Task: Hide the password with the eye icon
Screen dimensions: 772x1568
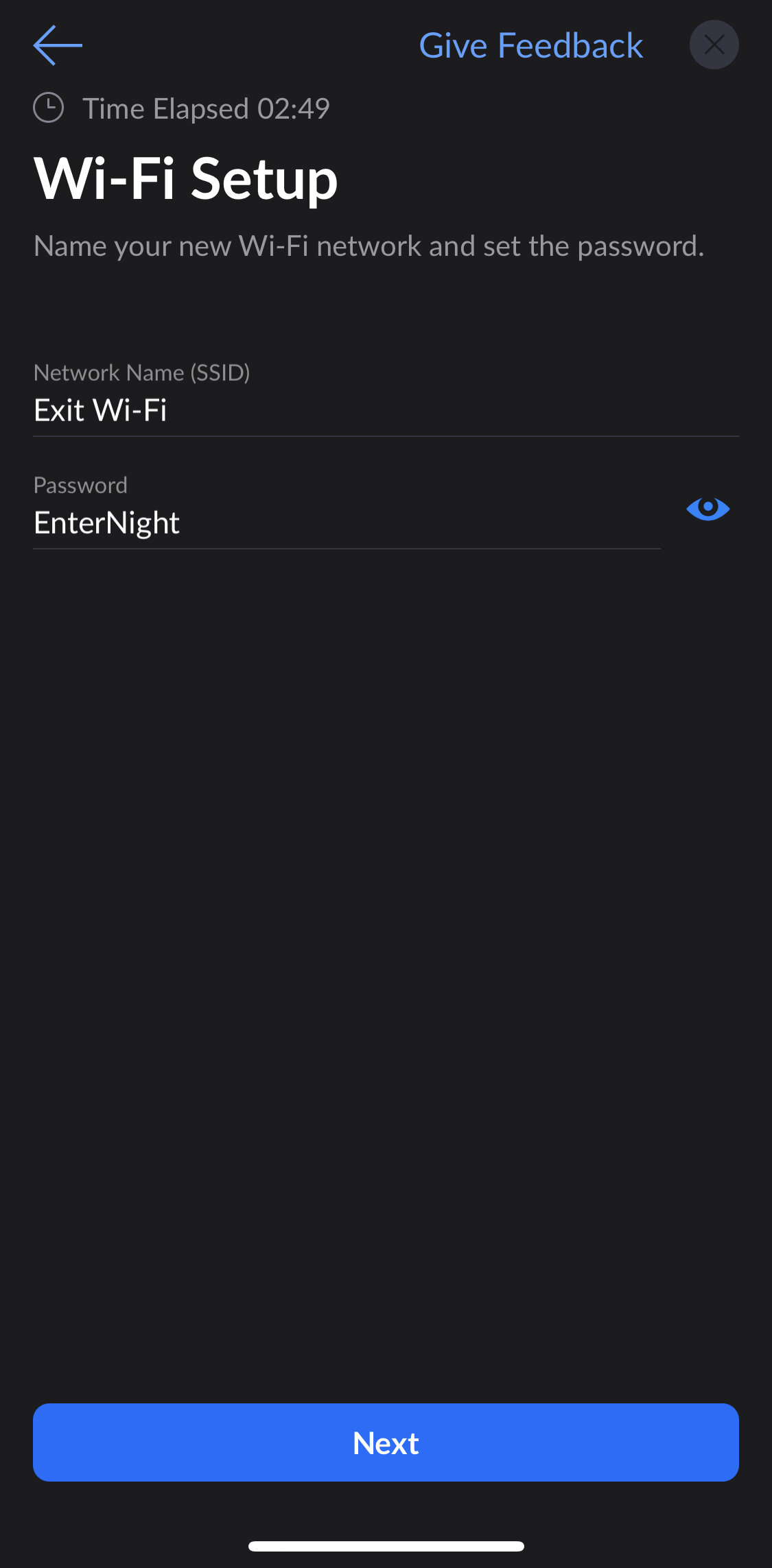Action: click(x=707, y=508)
